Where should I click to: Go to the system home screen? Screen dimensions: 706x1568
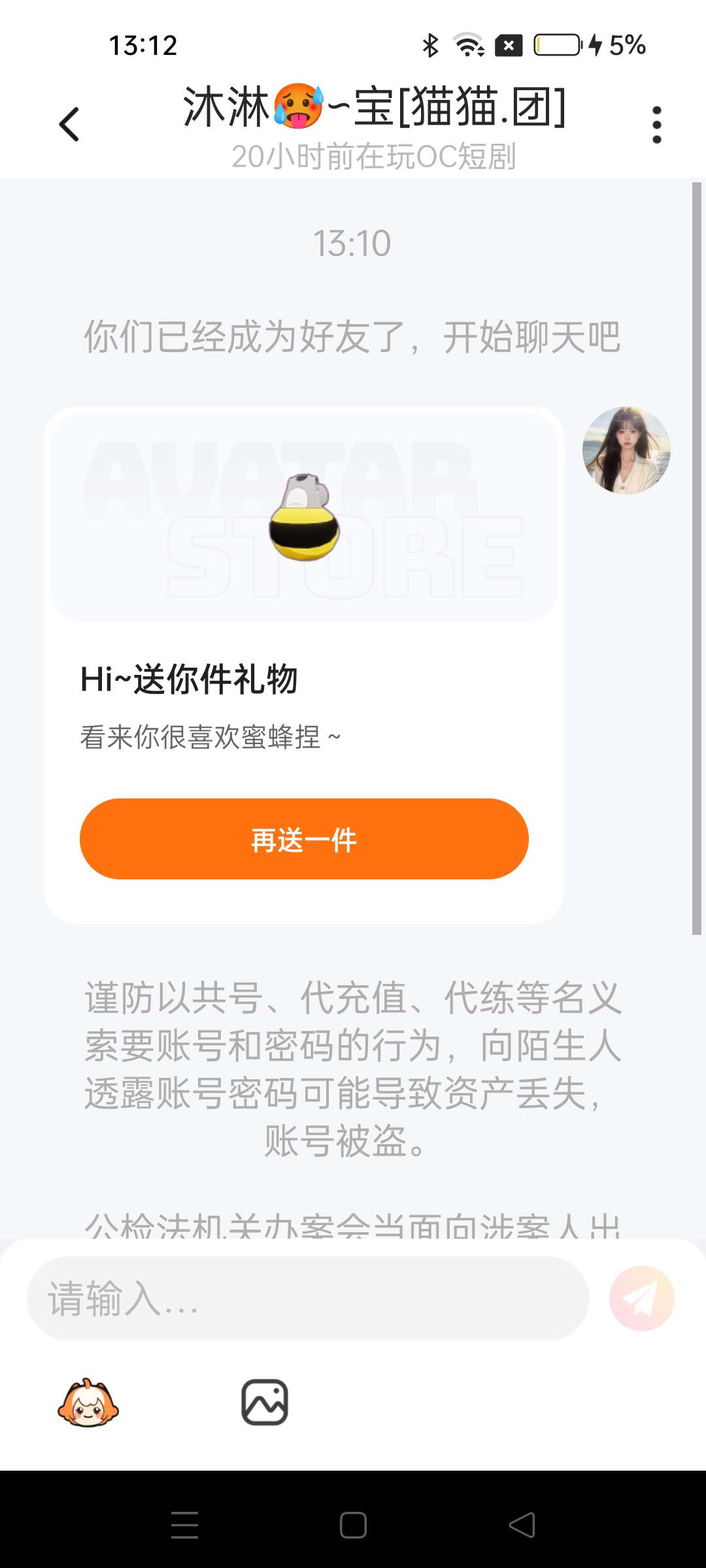point(353,1526)
